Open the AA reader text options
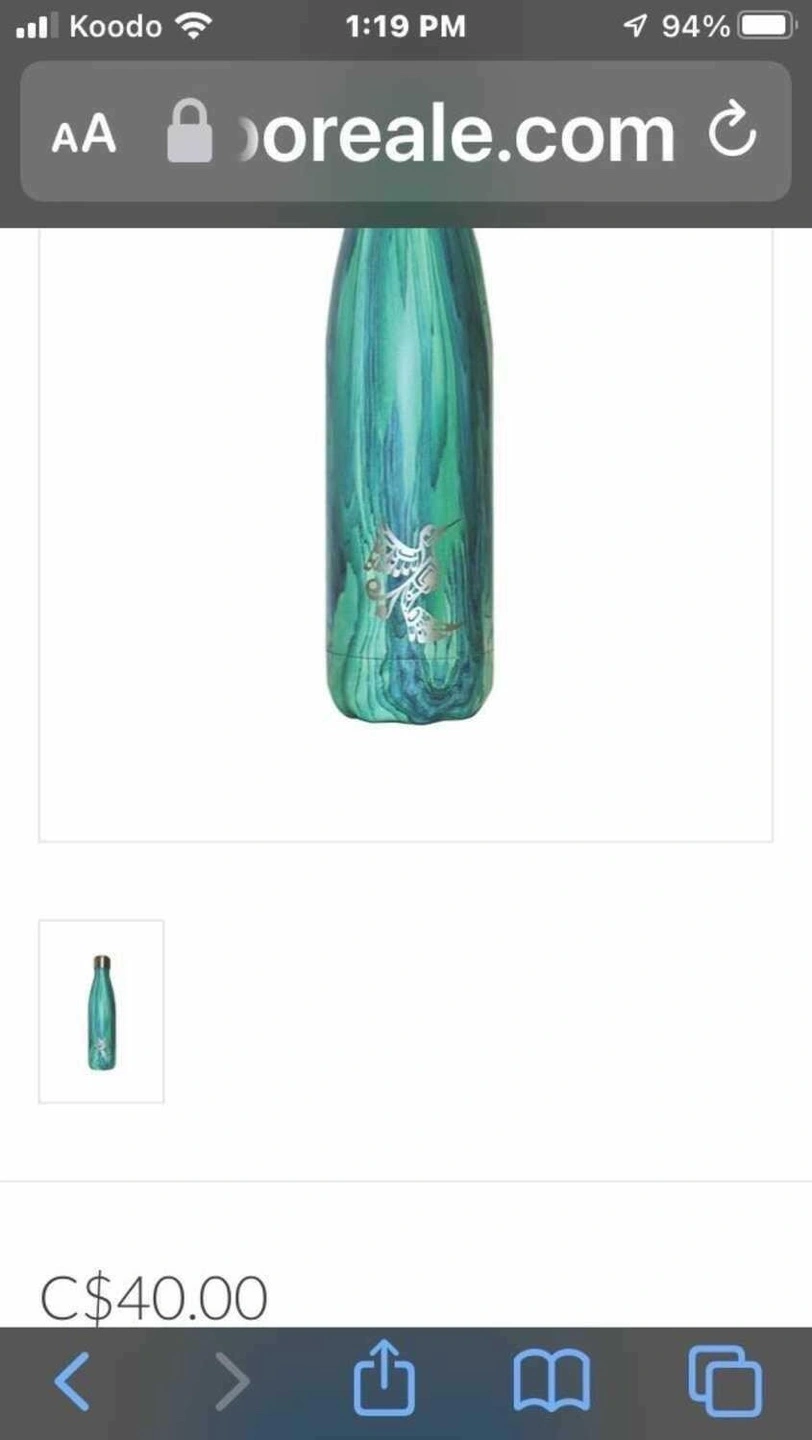The width and height of the screenshot is (812, 1440). coord(84,135)
